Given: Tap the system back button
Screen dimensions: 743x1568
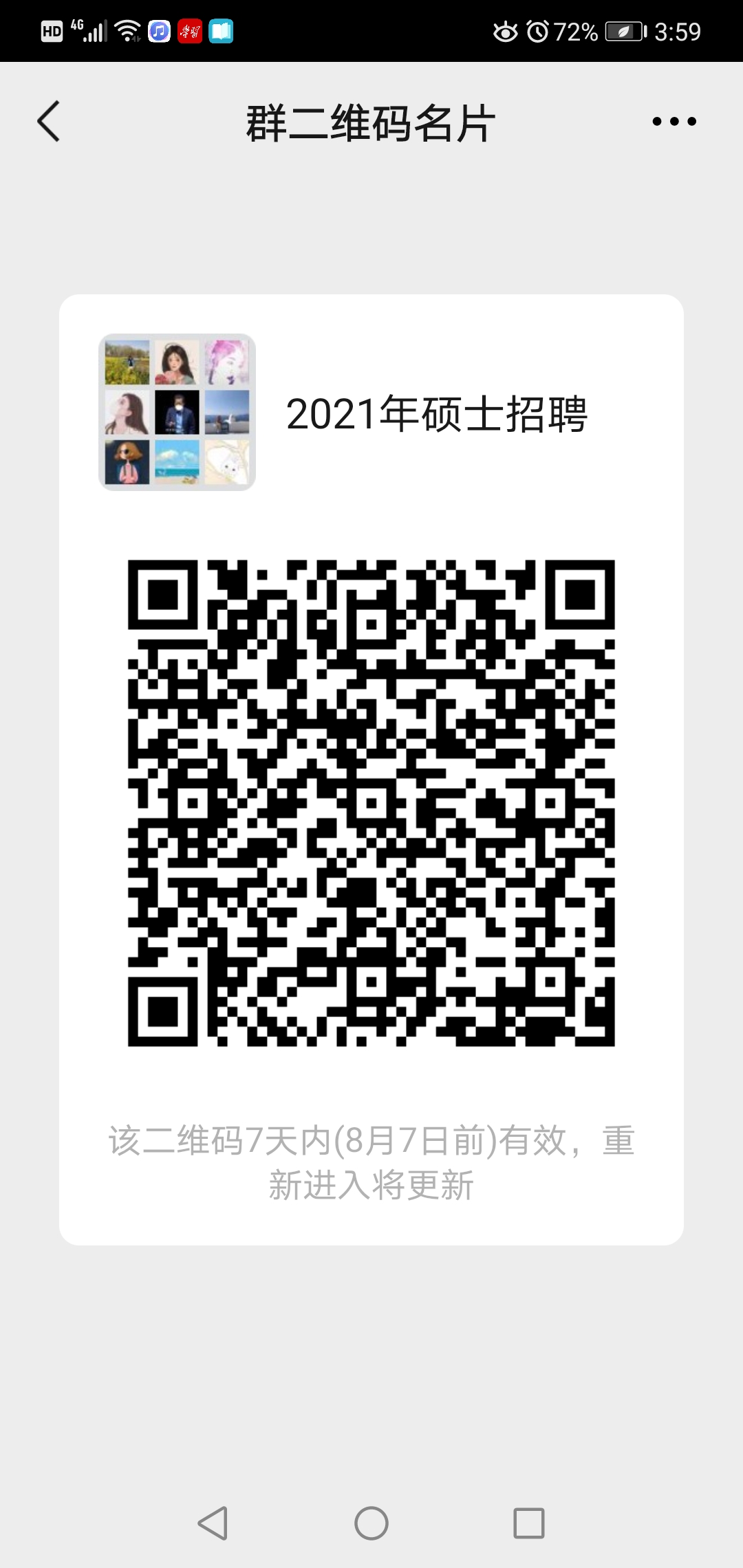Looking at the screenshot, I should 213,1523.
